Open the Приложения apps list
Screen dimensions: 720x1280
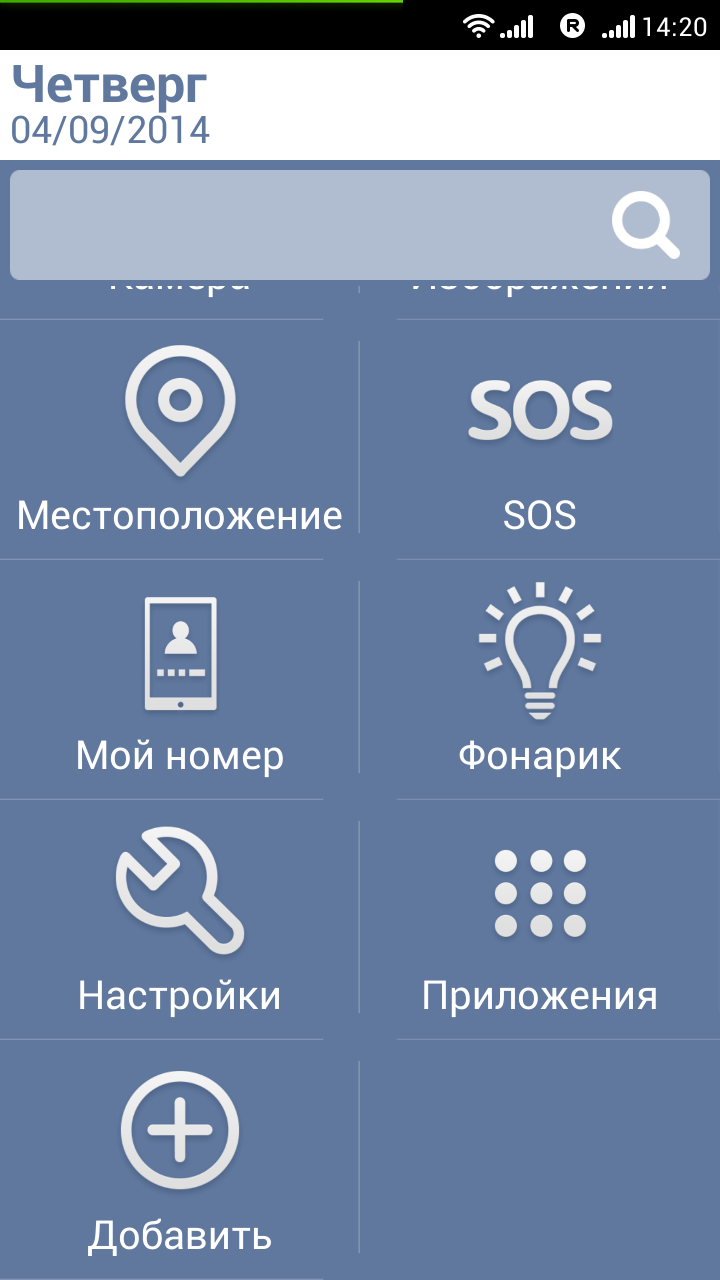pyautogui.click(x=540, y=920)
